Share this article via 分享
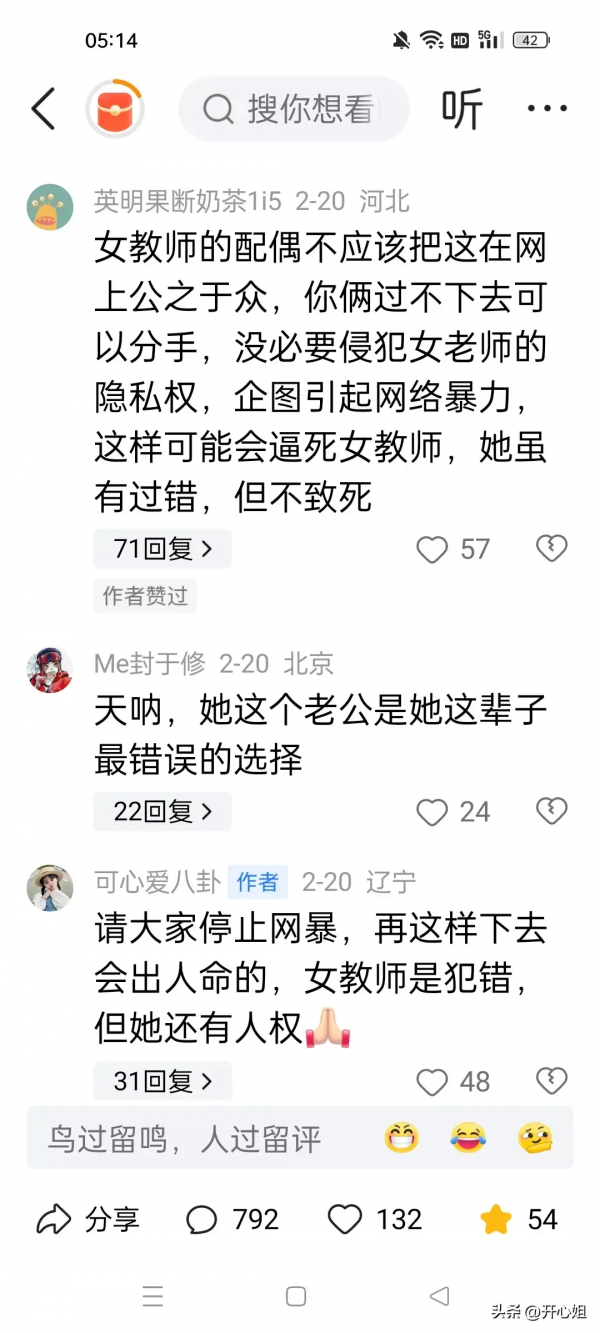This screenshot has width=600, height=1333. tap(88, 1219)
